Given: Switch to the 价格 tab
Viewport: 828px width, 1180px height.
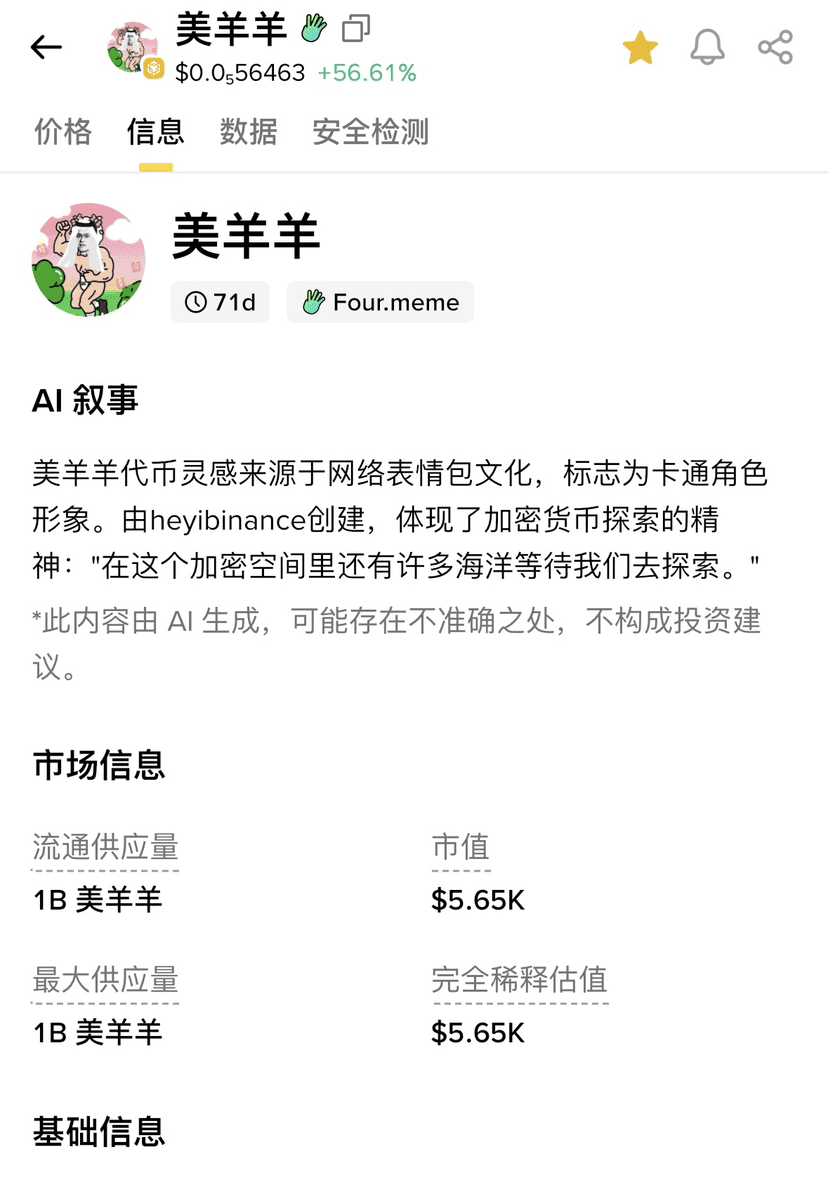Looking at the screenshot, I should [63, 131].
